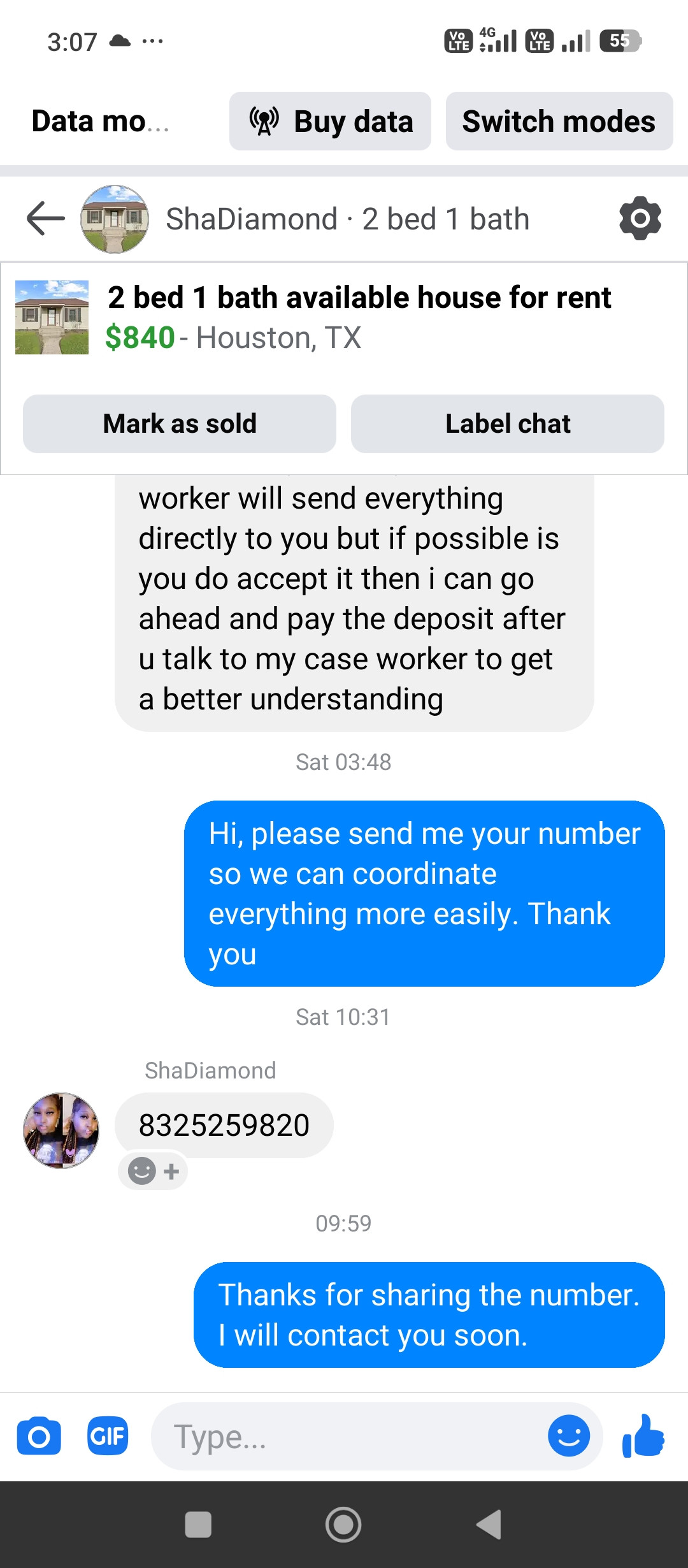Viewport: 688px width, 1568px height.
Task: Open chat settings gear icon
Action: click(640, 219)
